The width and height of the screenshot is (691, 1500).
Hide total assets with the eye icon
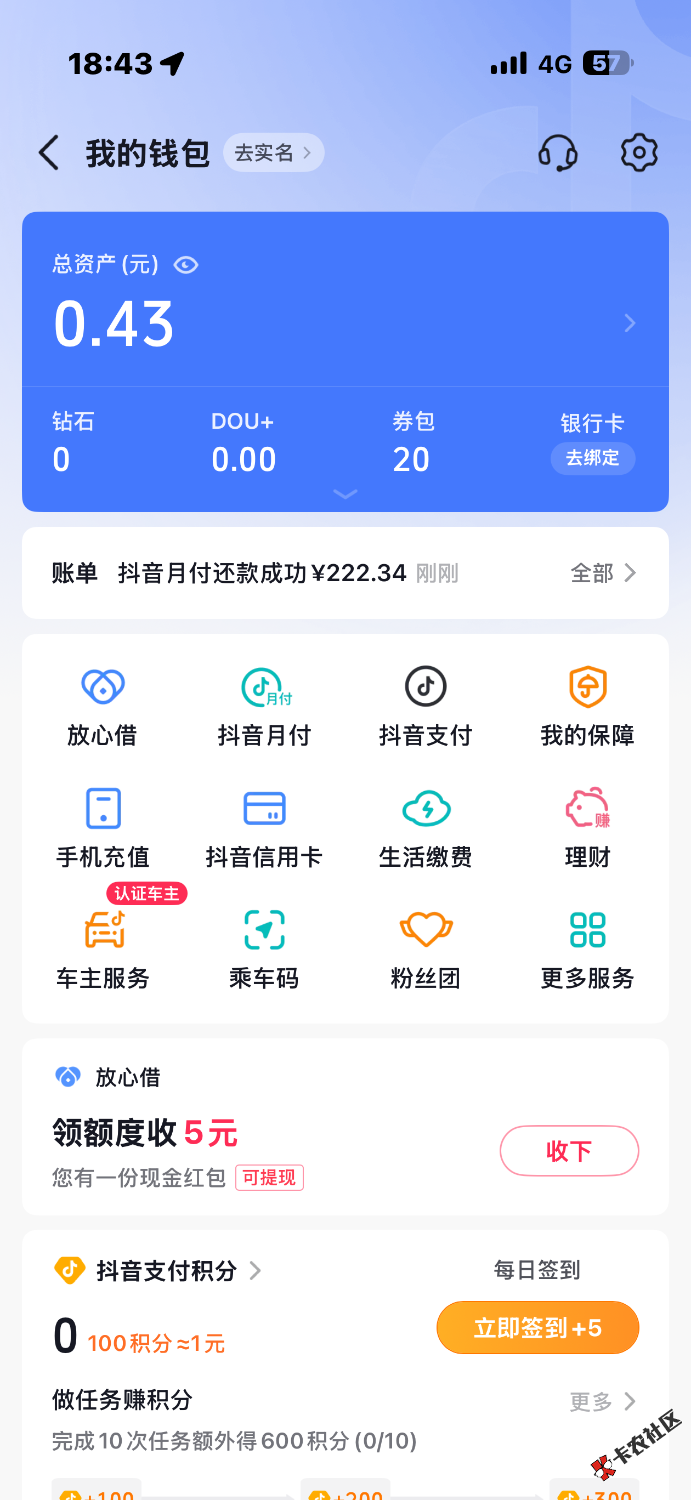point(186,265)
